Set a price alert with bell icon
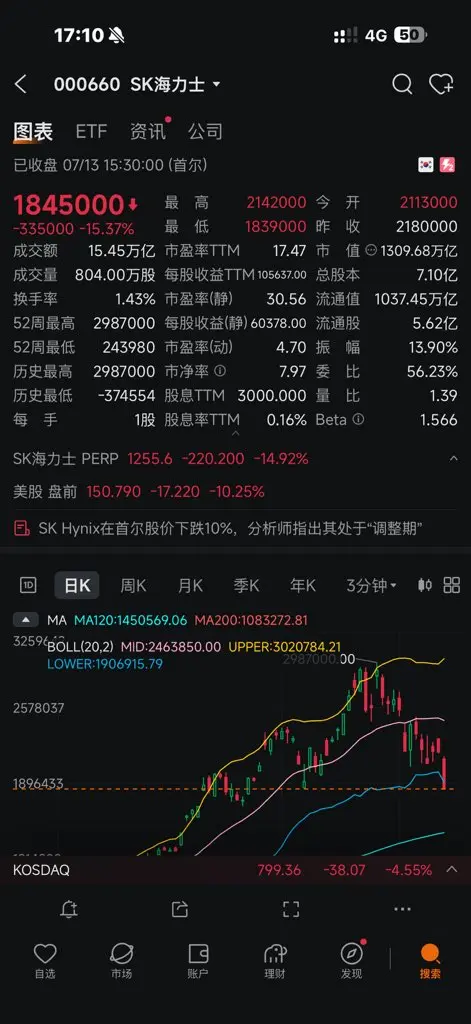 [69, 908]
